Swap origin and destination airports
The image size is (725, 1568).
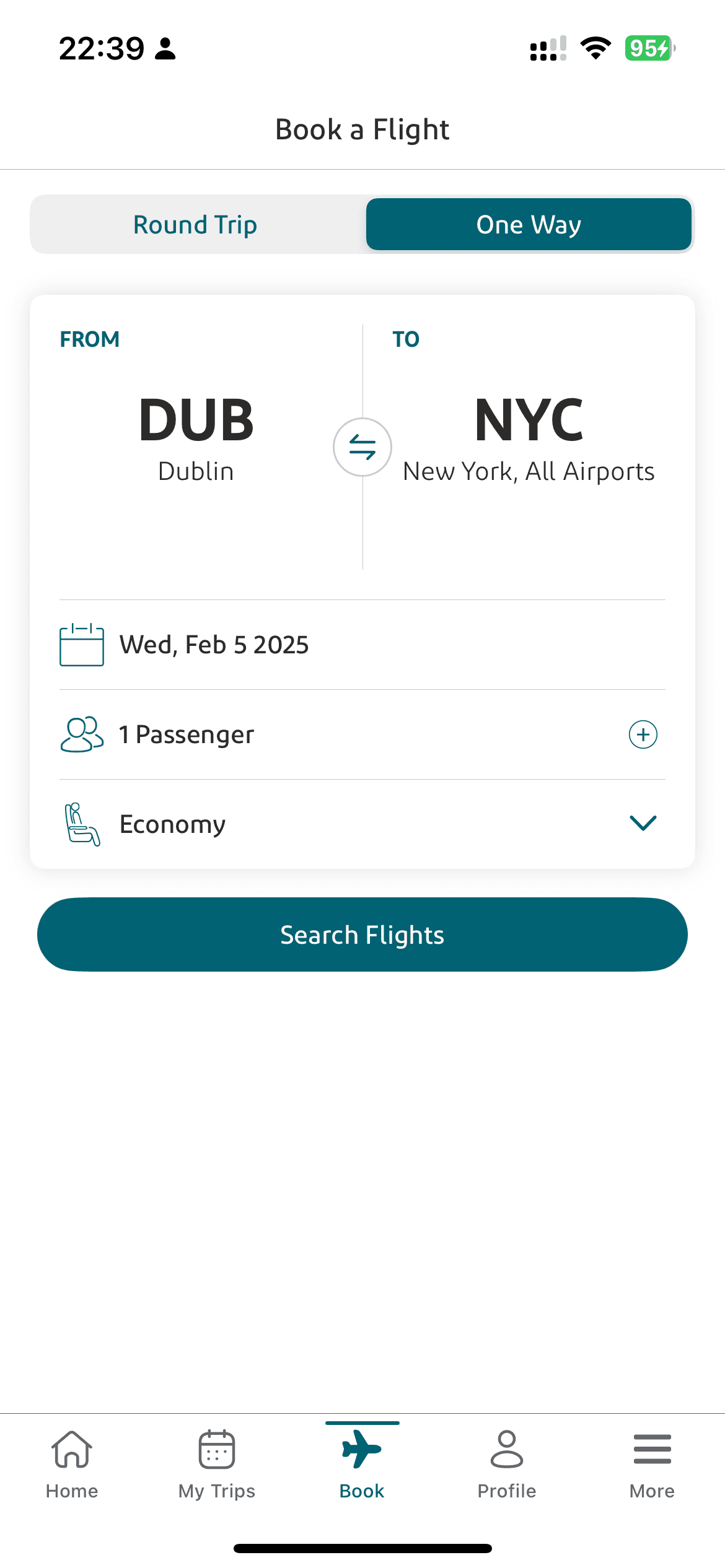[x=362, y=447]
